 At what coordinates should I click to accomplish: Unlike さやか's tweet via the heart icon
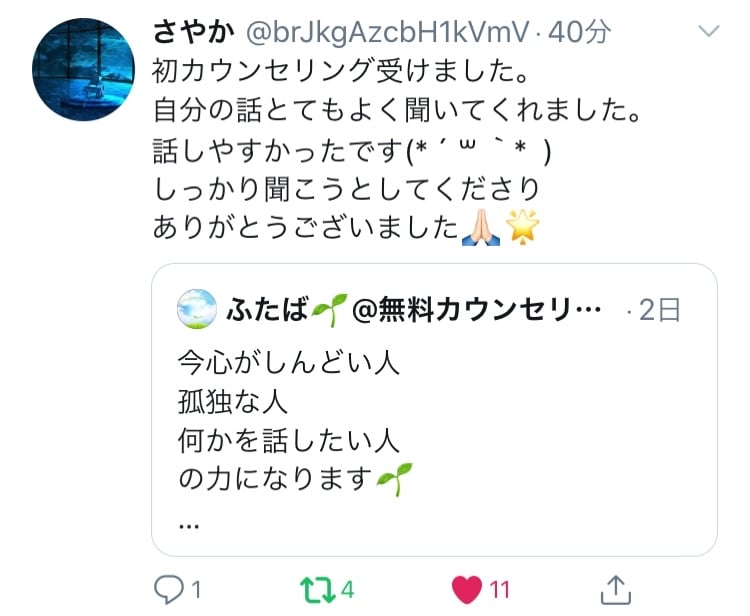coord(466,589)
